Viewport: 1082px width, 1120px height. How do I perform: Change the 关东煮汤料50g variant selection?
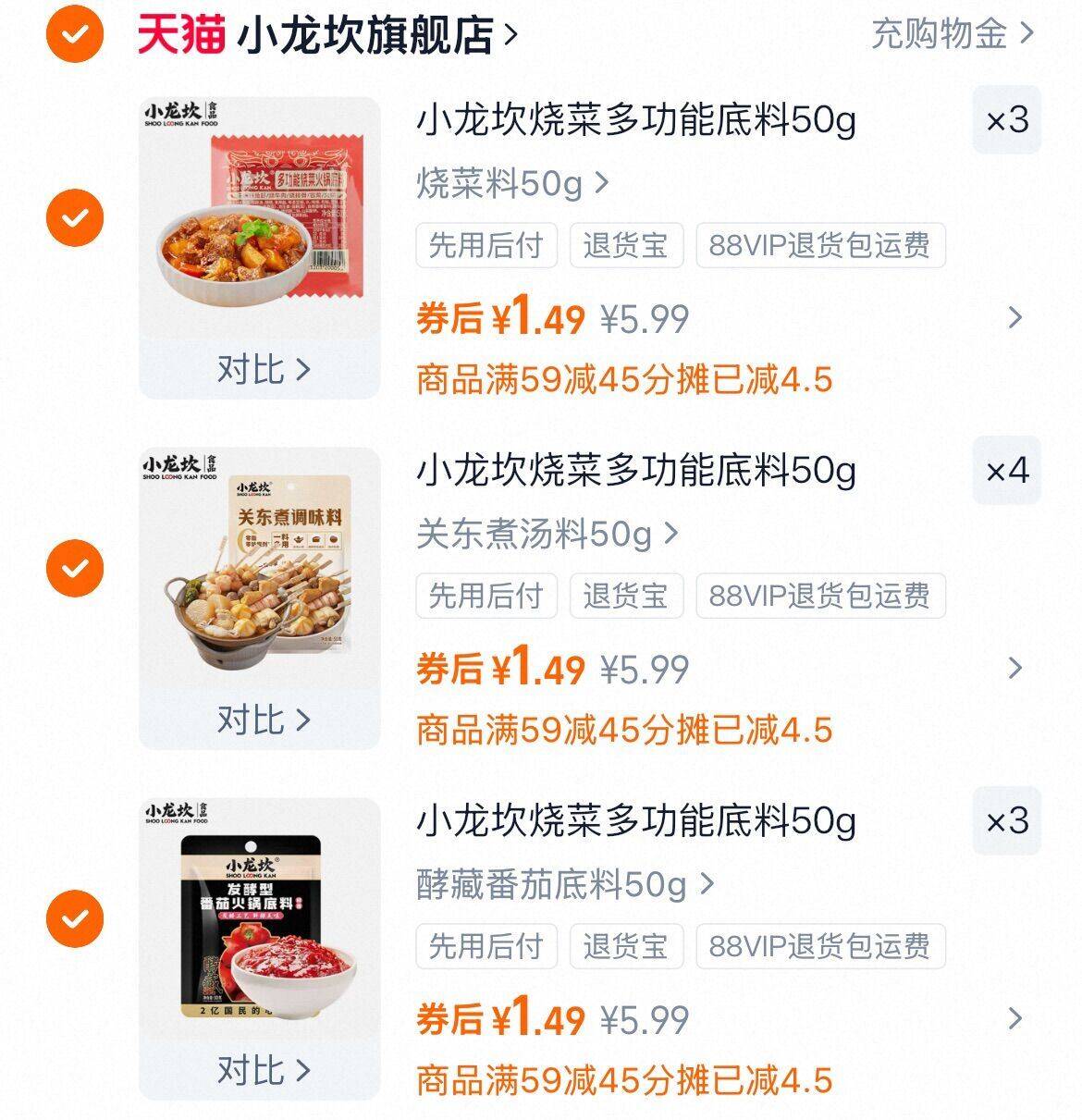click(x=547, y=534)
